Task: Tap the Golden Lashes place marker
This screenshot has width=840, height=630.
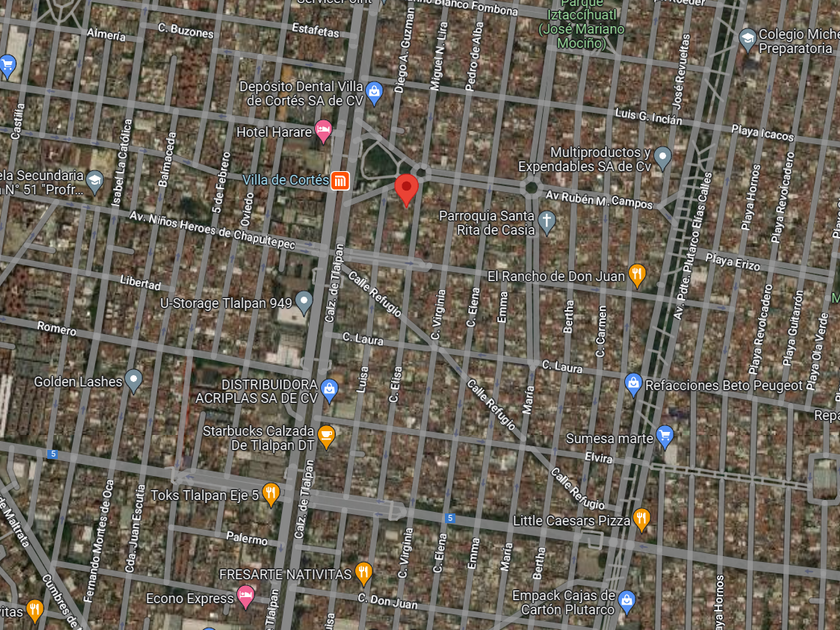Action: [133, 381]
